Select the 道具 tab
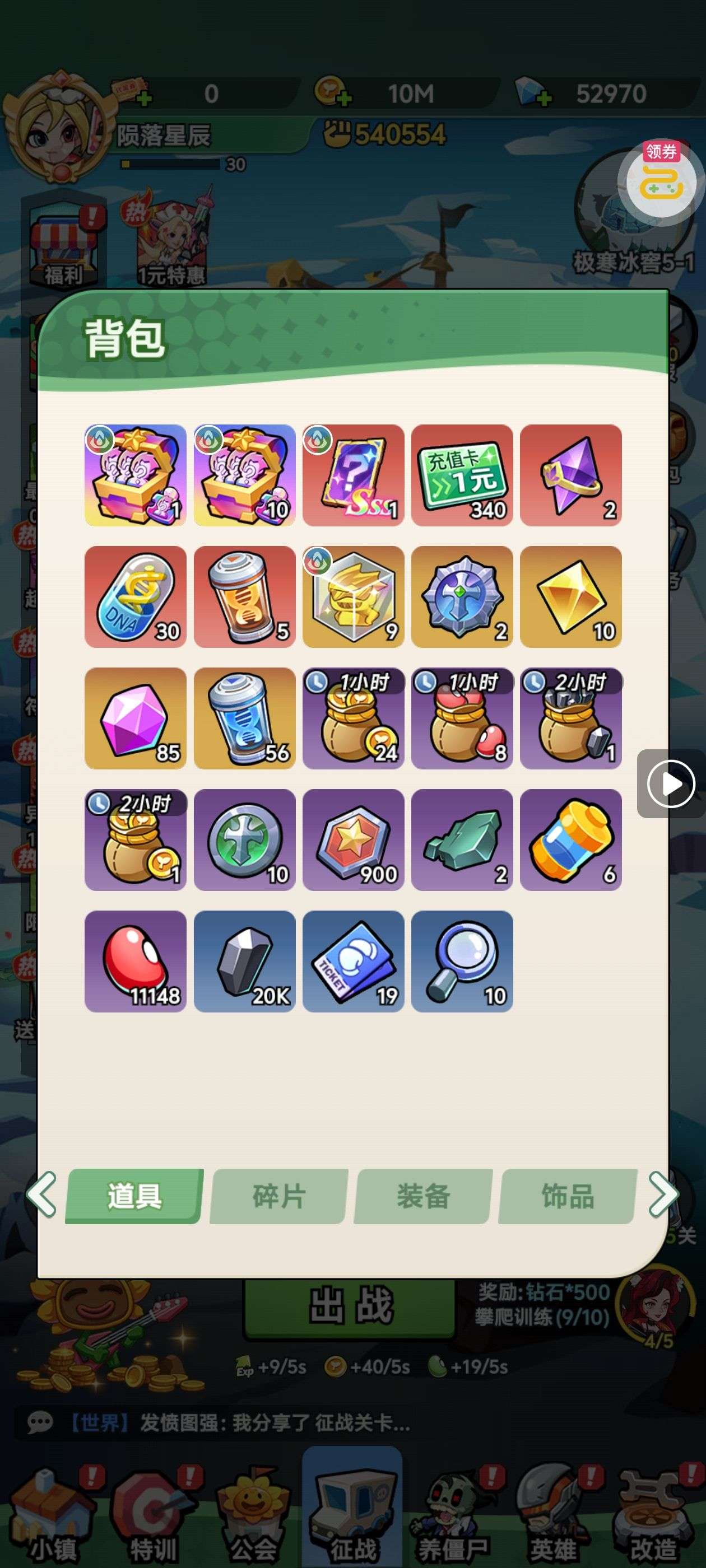The width and height of the screenshot is (706, 1568). click(134, 1196)
